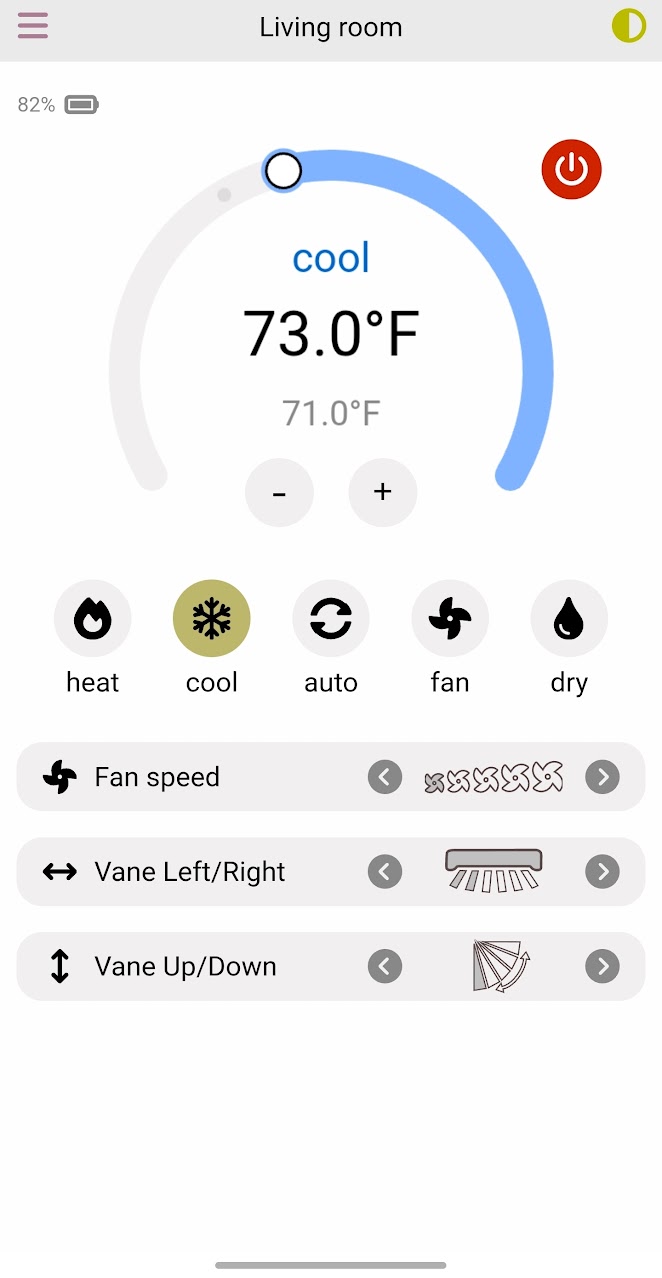The width and height of the screenshot is (662, 1278).
Task: Increase Fan speed with right arrow
Action: (x=602, y=777)
